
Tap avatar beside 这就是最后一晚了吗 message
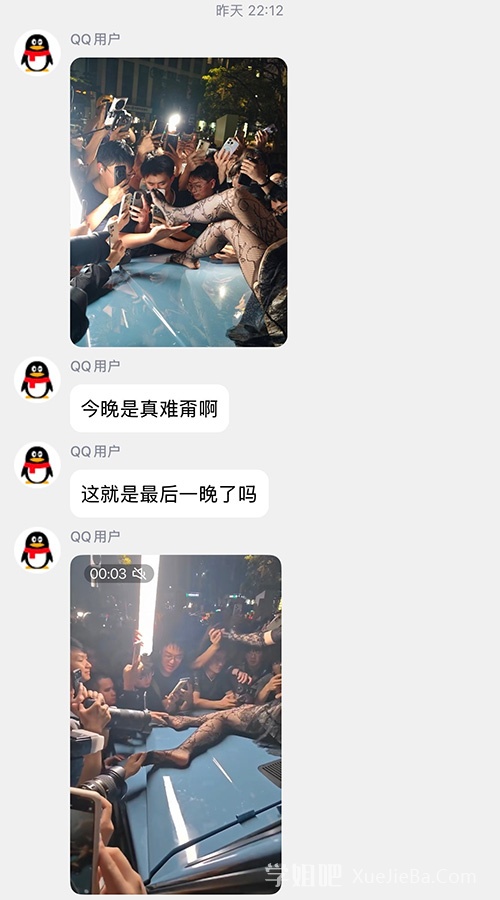[x=37, y=465]
